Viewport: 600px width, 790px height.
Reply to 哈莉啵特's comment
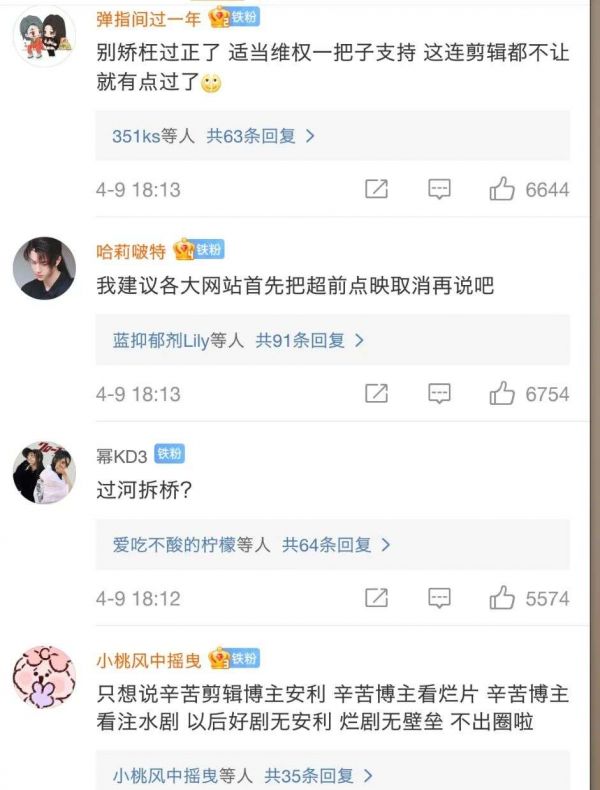click(440, 393)
